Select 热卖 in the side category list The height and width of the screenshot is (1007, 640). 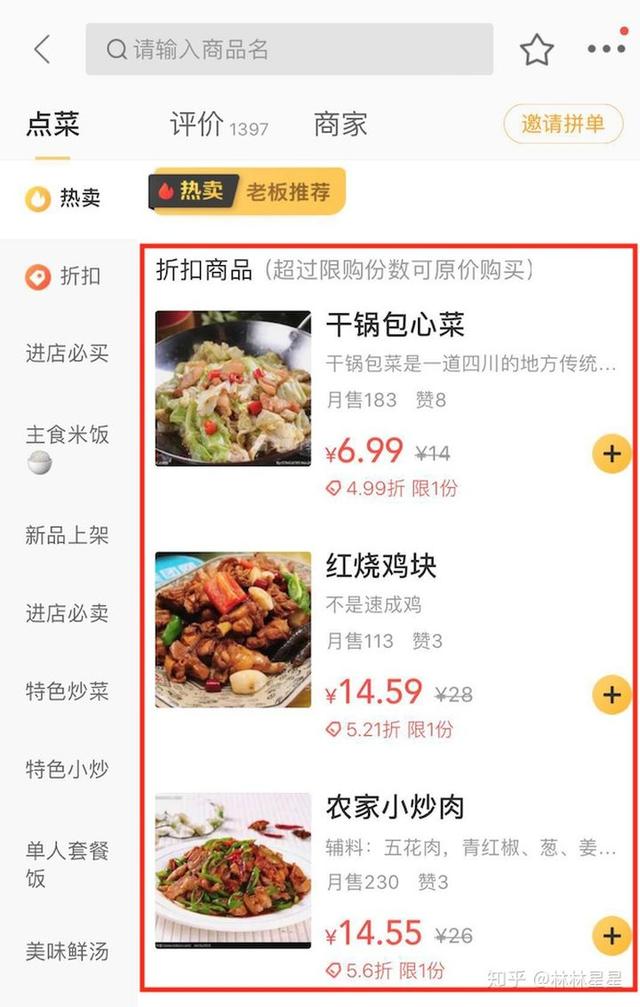pyautogui.click(x=65, y=198)
